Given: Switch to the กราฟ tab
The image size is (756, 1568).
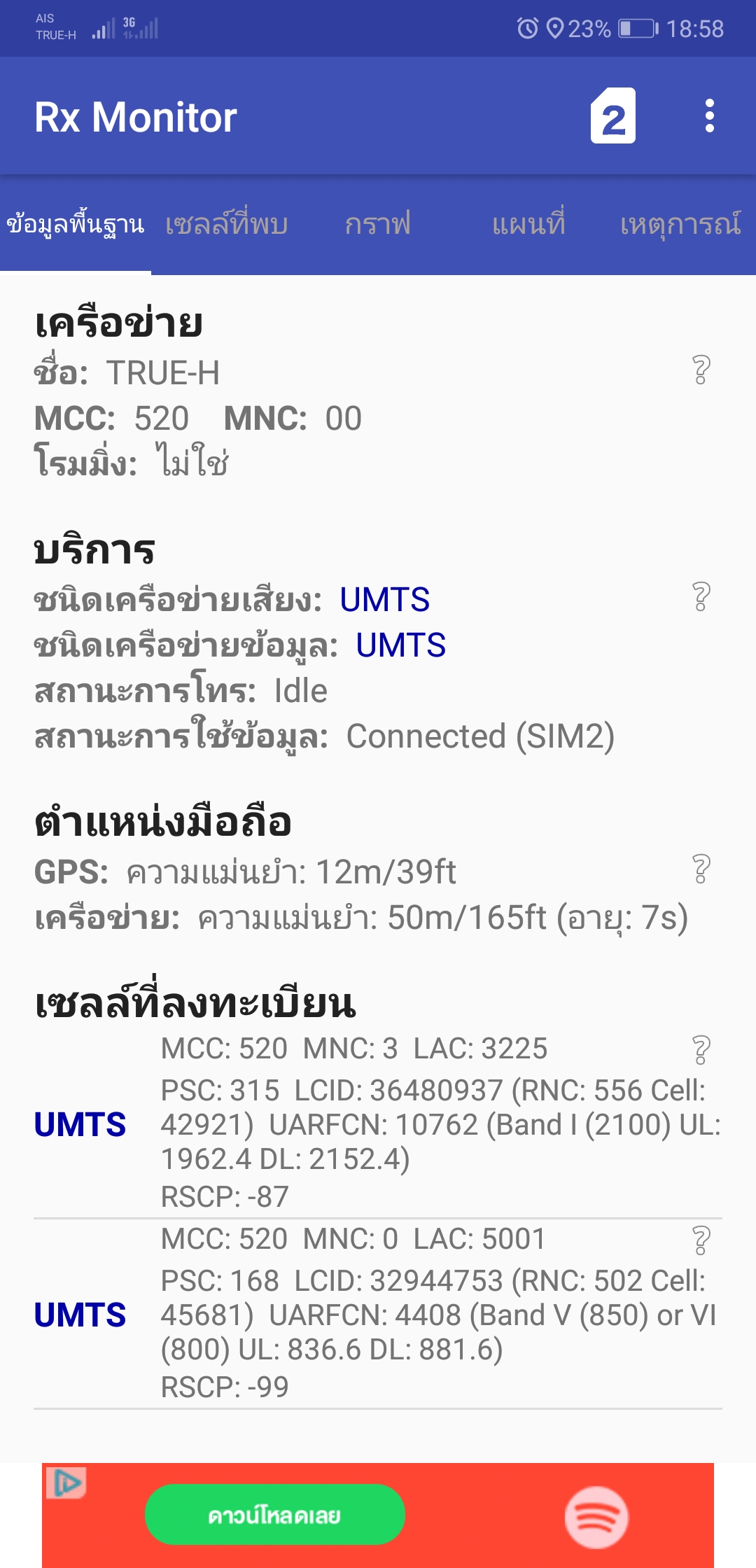Looking at the screenshot, I should point(378,224).
